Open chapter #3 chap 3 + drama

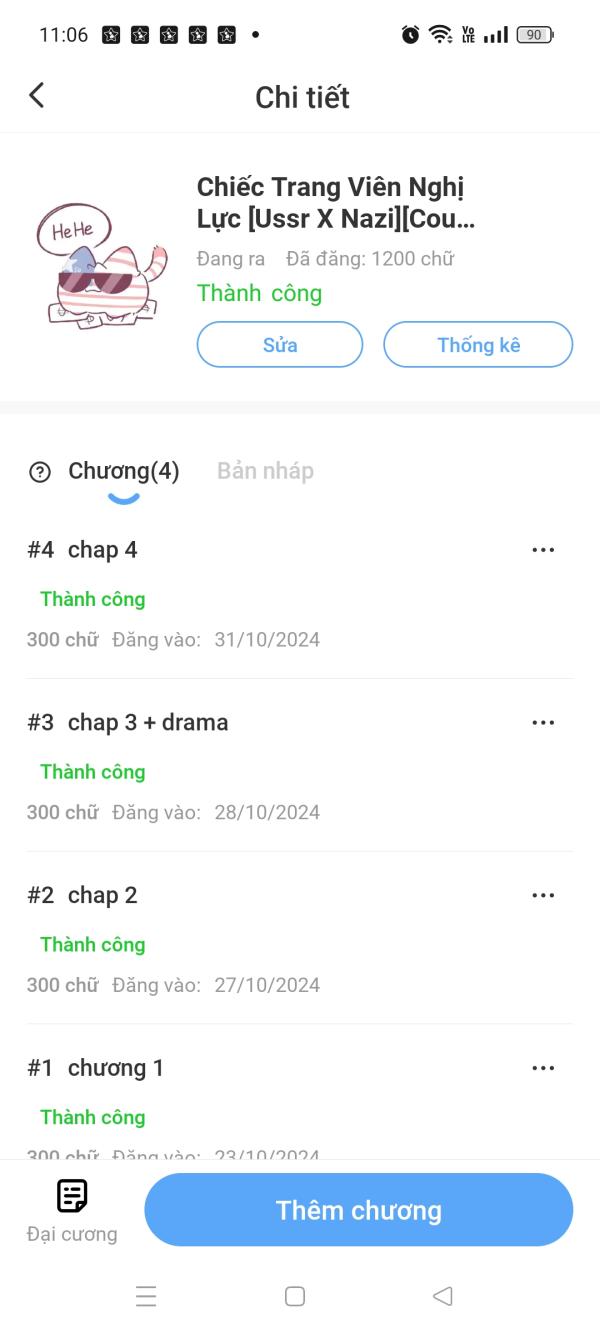(148, 723)
